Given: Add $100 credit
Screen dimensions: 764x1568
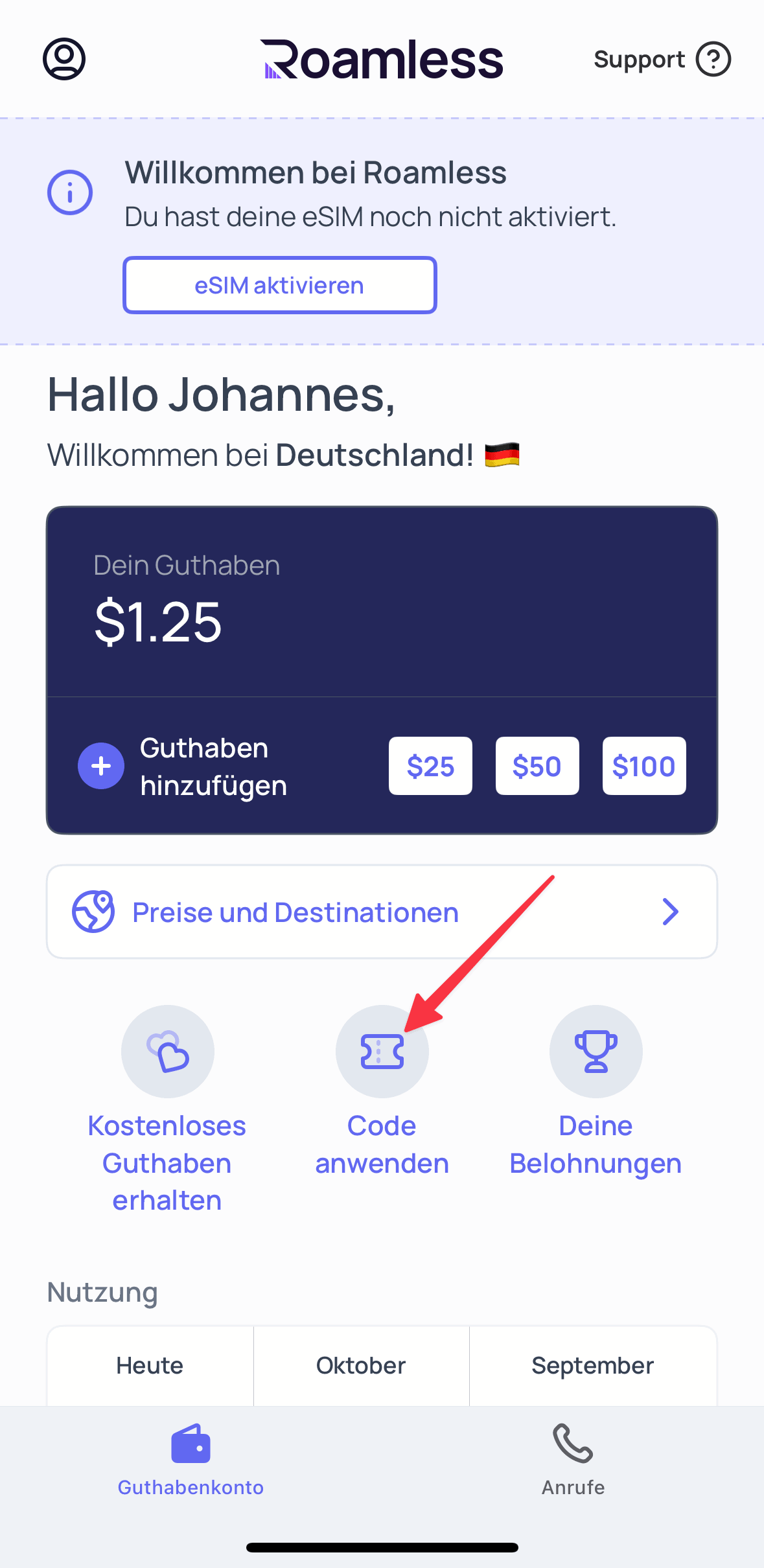Looking at the screenshot, I should 643,766.
